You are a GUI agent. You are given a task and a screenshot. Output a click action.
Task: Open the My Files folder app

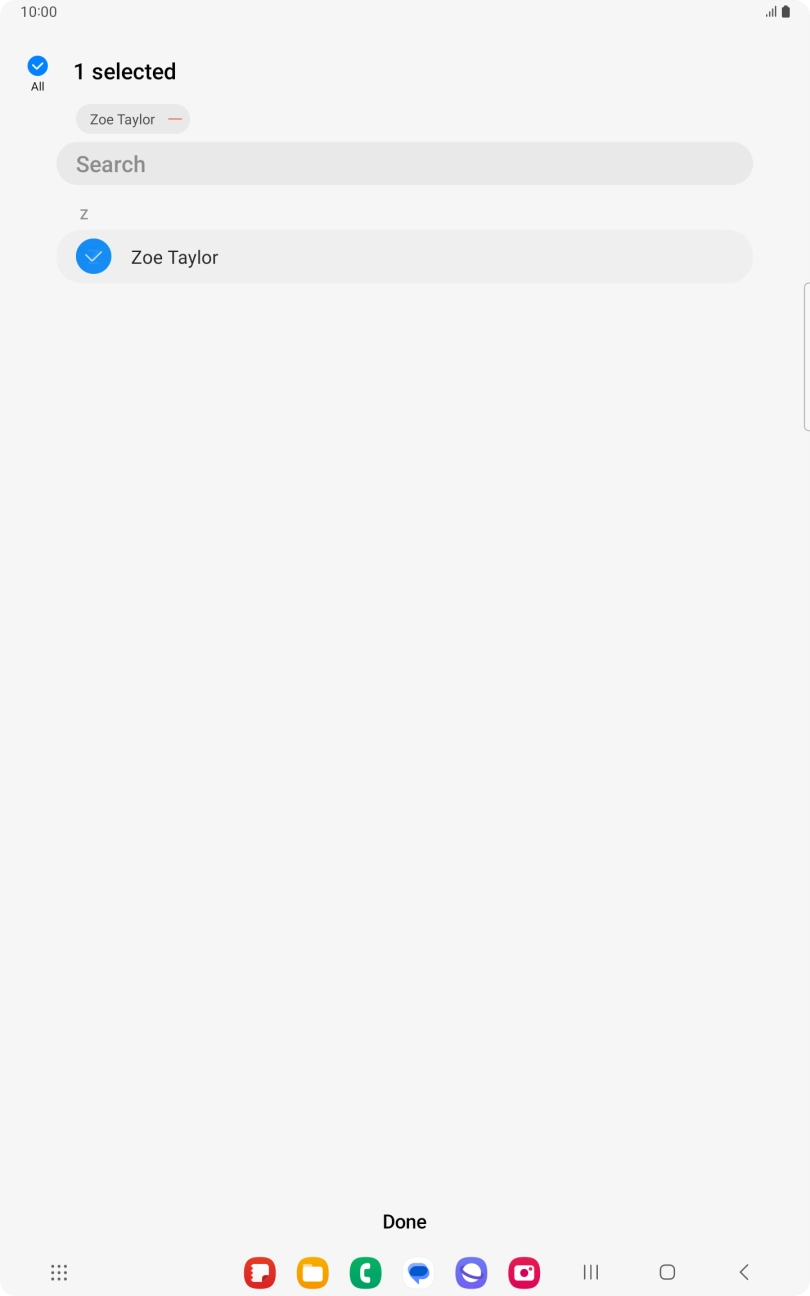[313, 1272]
